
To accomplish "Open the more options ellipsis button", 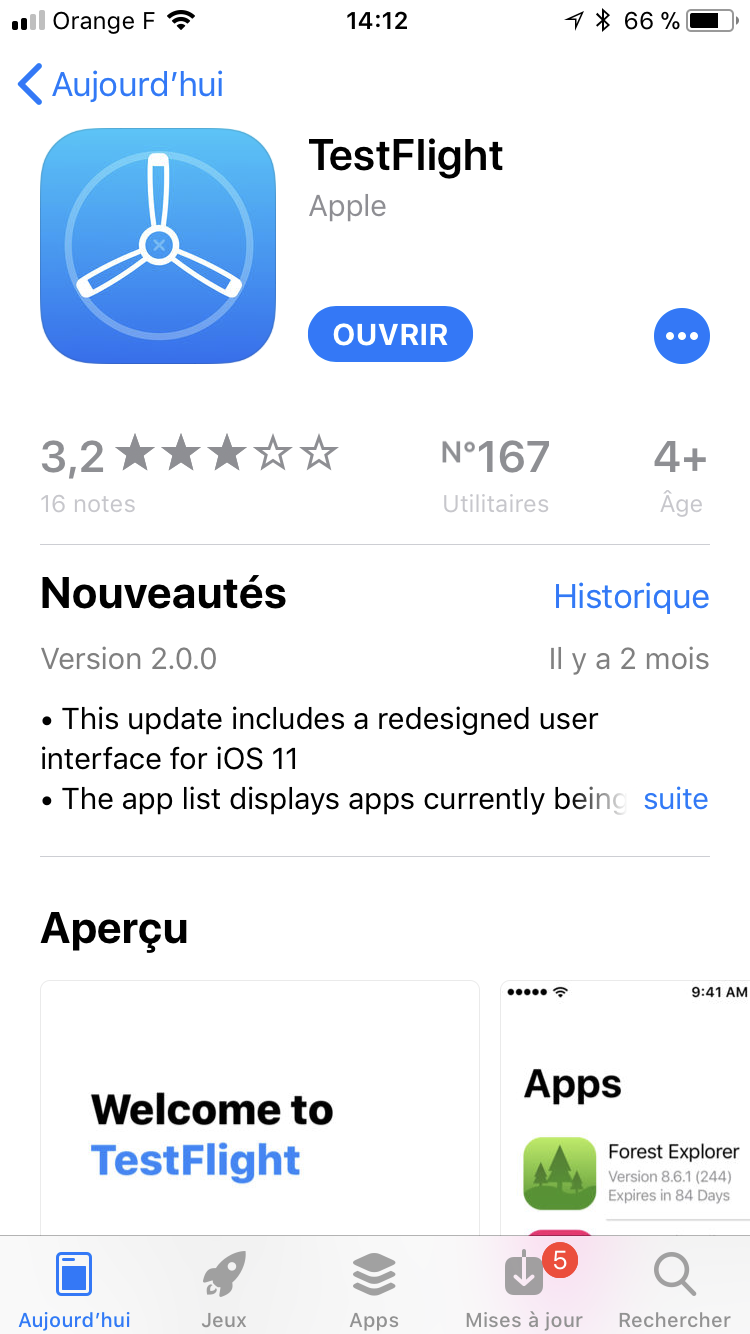I will point(681,336).
